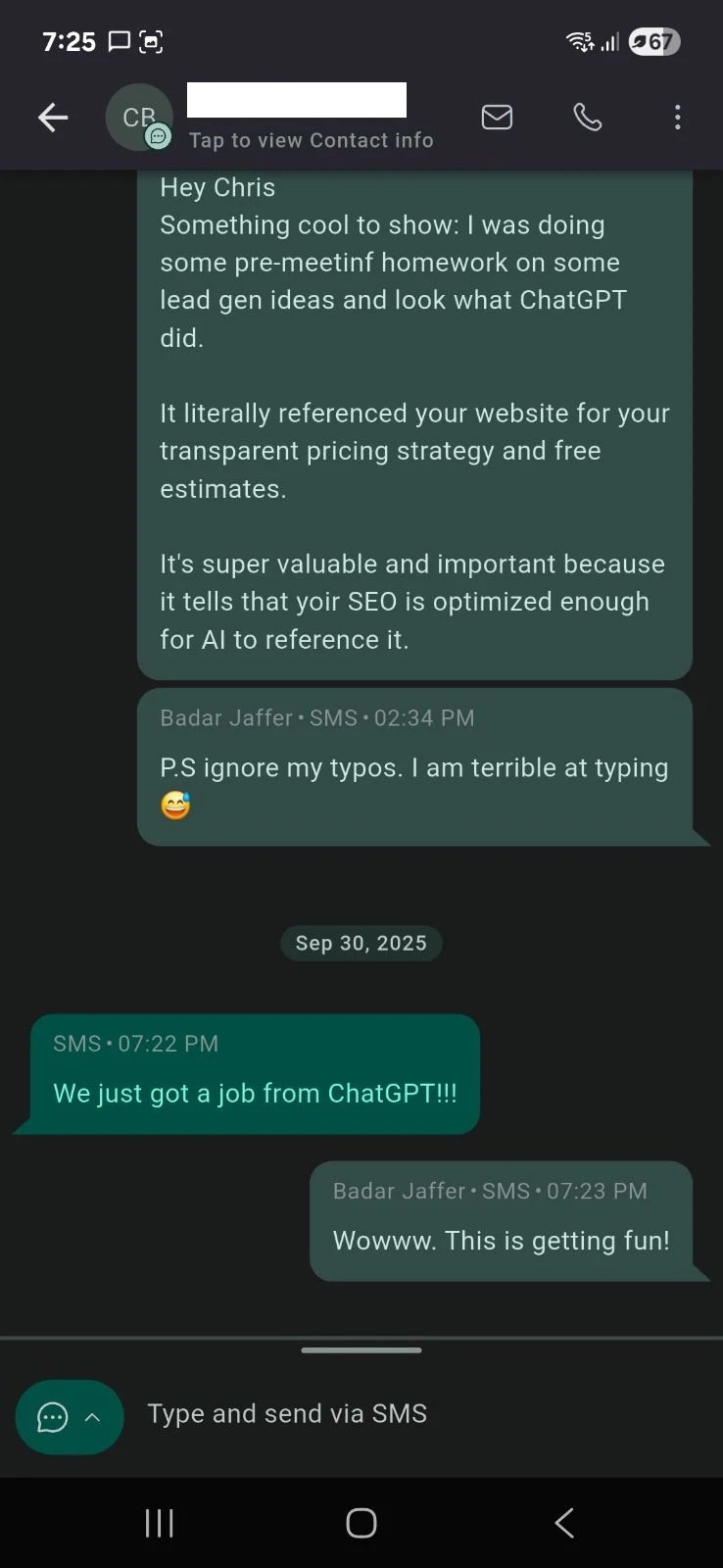Open recent apps from navigation bar

point(160,1523)
